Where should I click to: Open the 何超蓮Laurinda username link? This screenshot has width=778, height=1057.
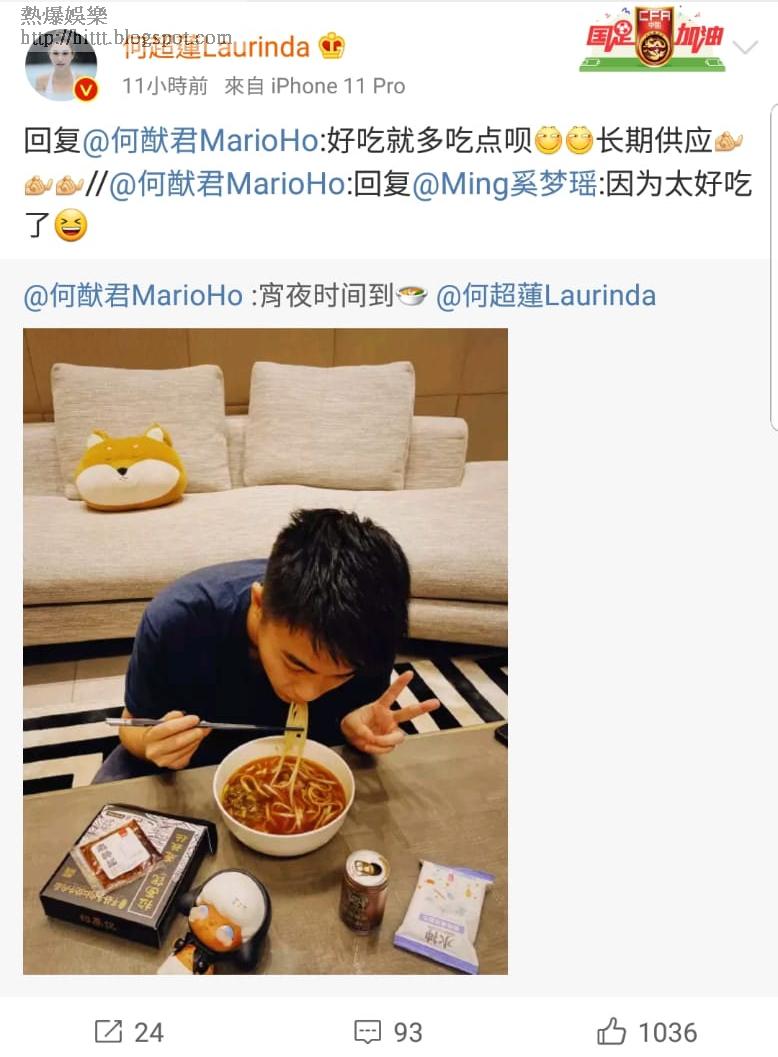(x=215, y=45)
